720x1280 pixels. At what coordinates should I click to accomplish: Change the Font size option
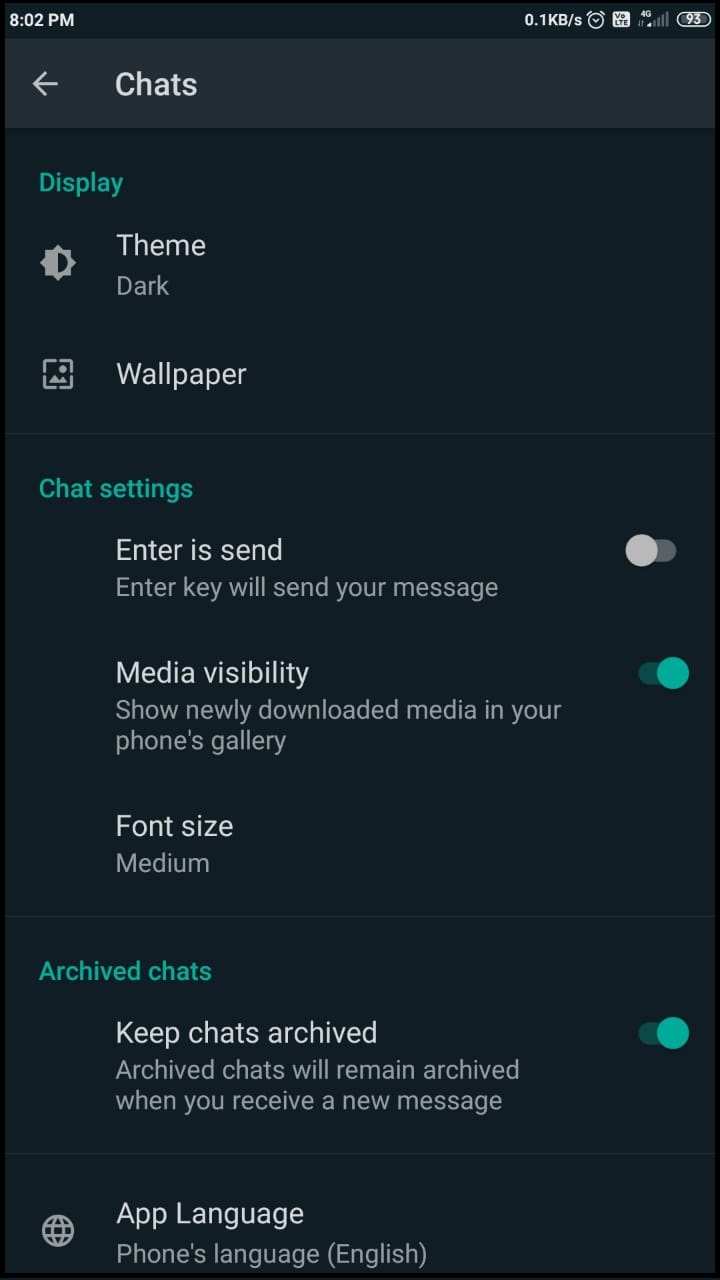[360, 843]
